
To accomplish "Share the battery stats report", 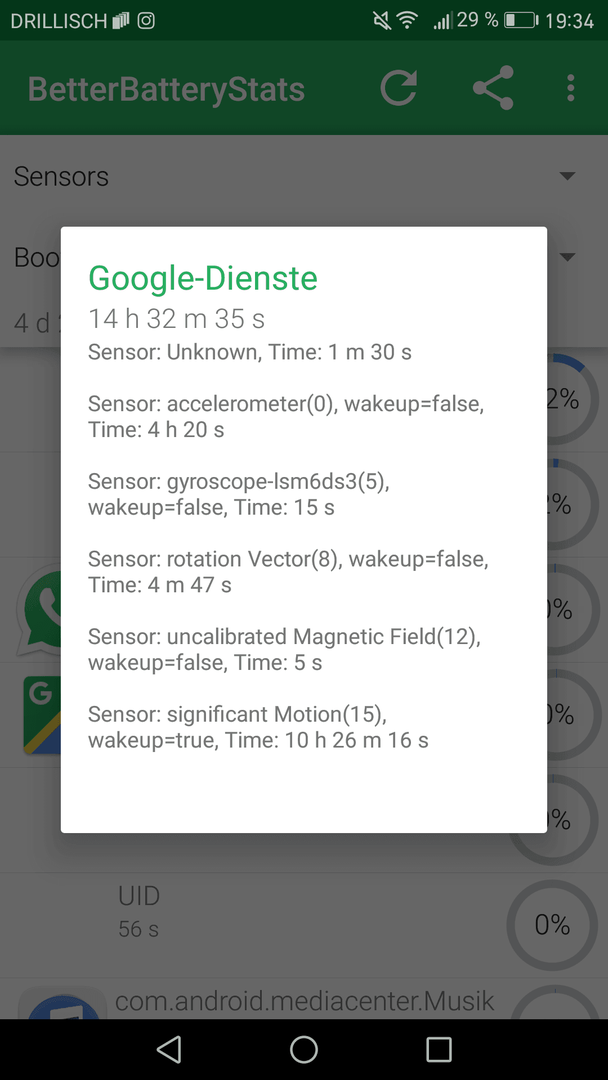I will pos(493,88).
